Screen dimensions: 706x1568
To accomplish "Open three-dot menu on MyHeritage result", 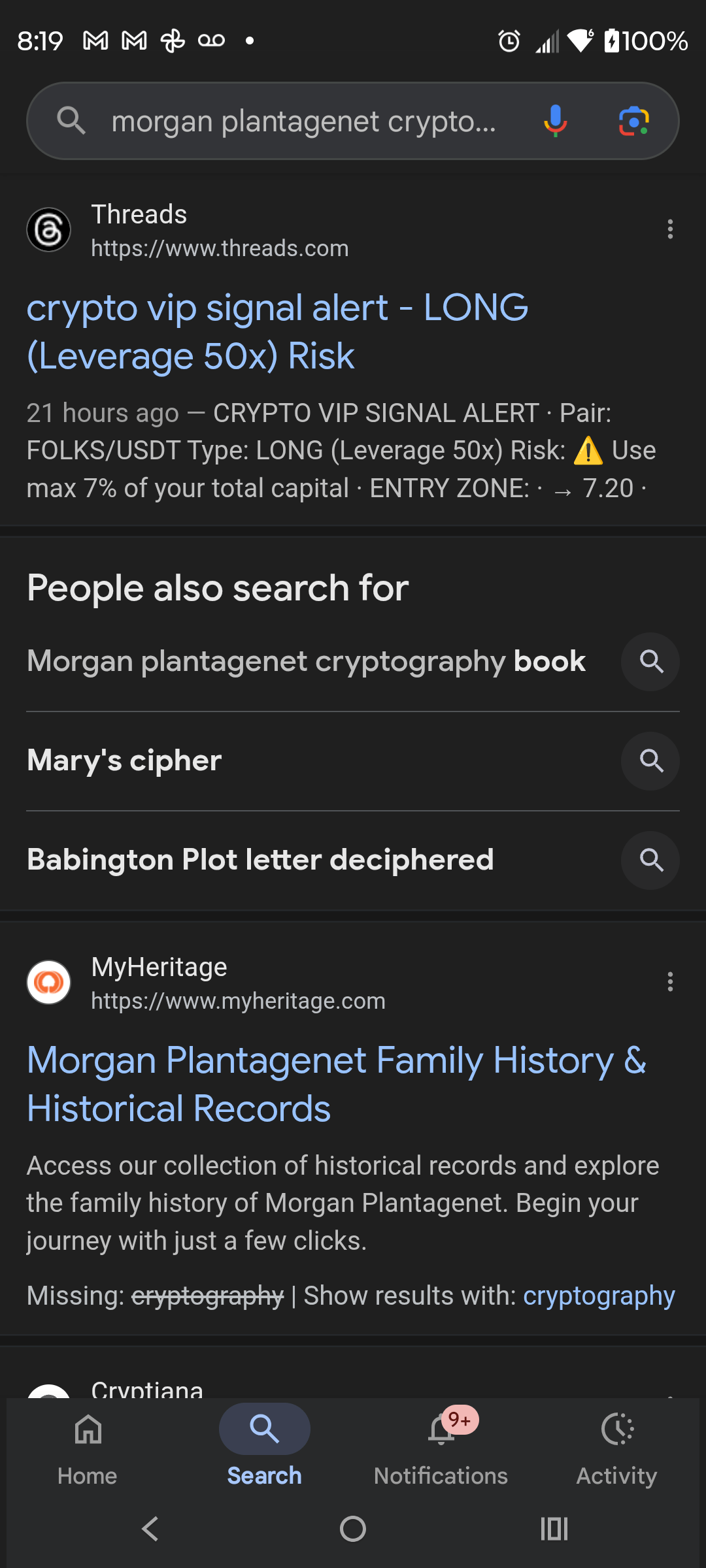I will 670,982.
